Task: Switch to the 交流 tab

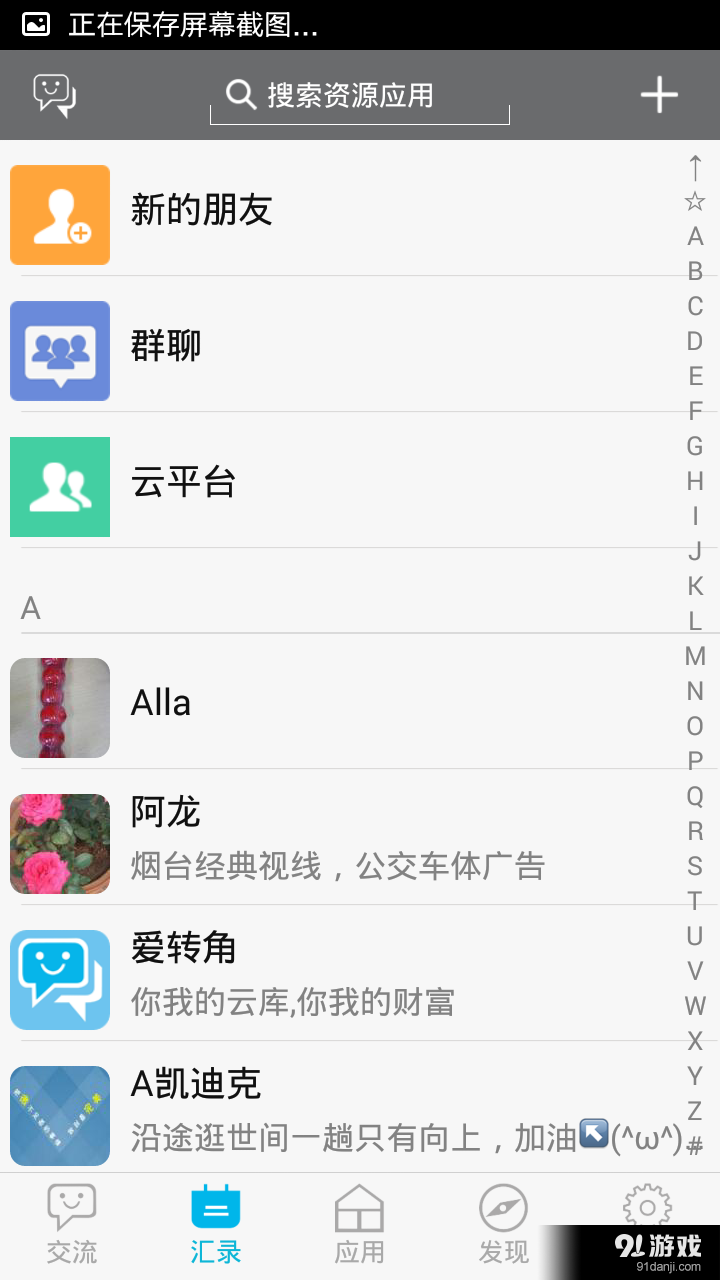Action: coord(71,1222)
